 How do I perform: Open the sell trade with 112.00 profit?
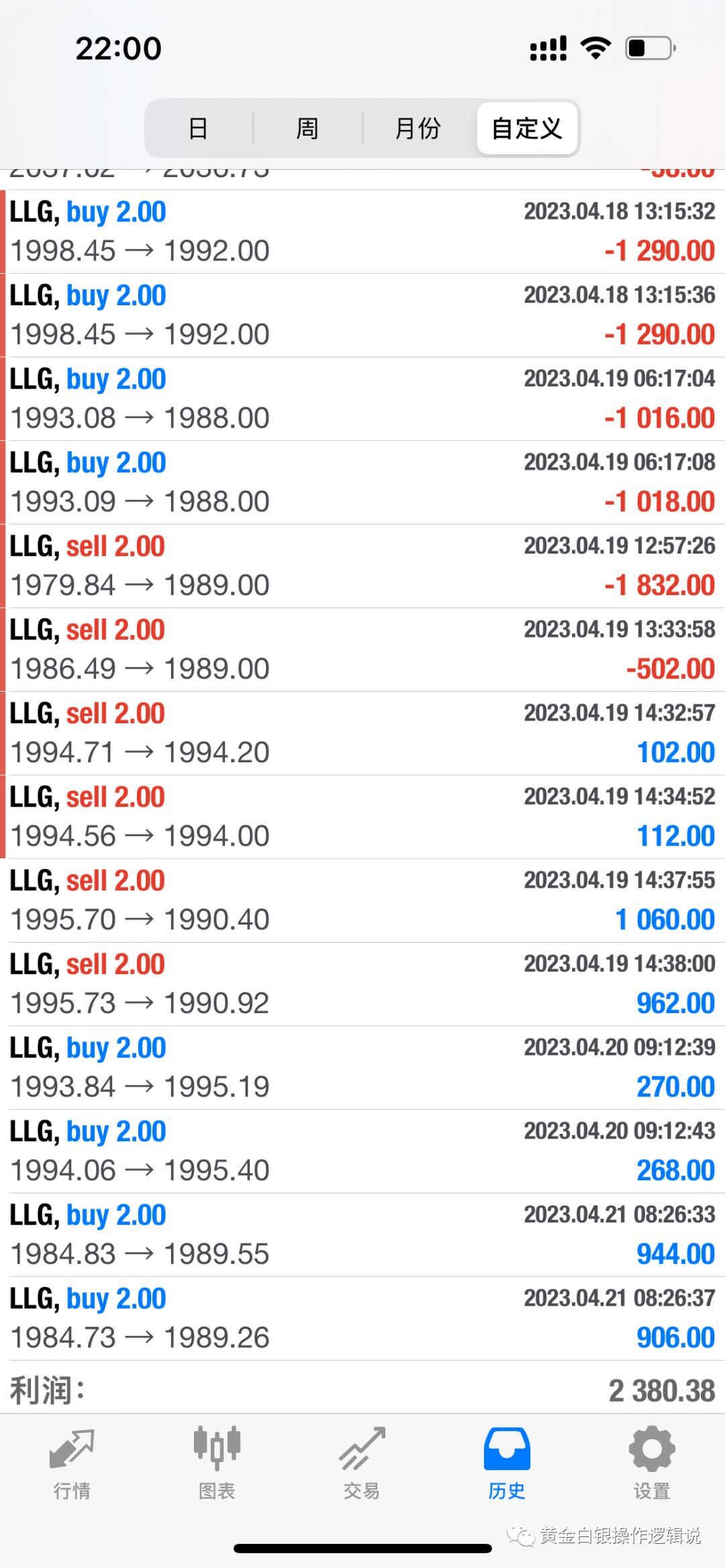pyautogui.click(x=362, y=817)
